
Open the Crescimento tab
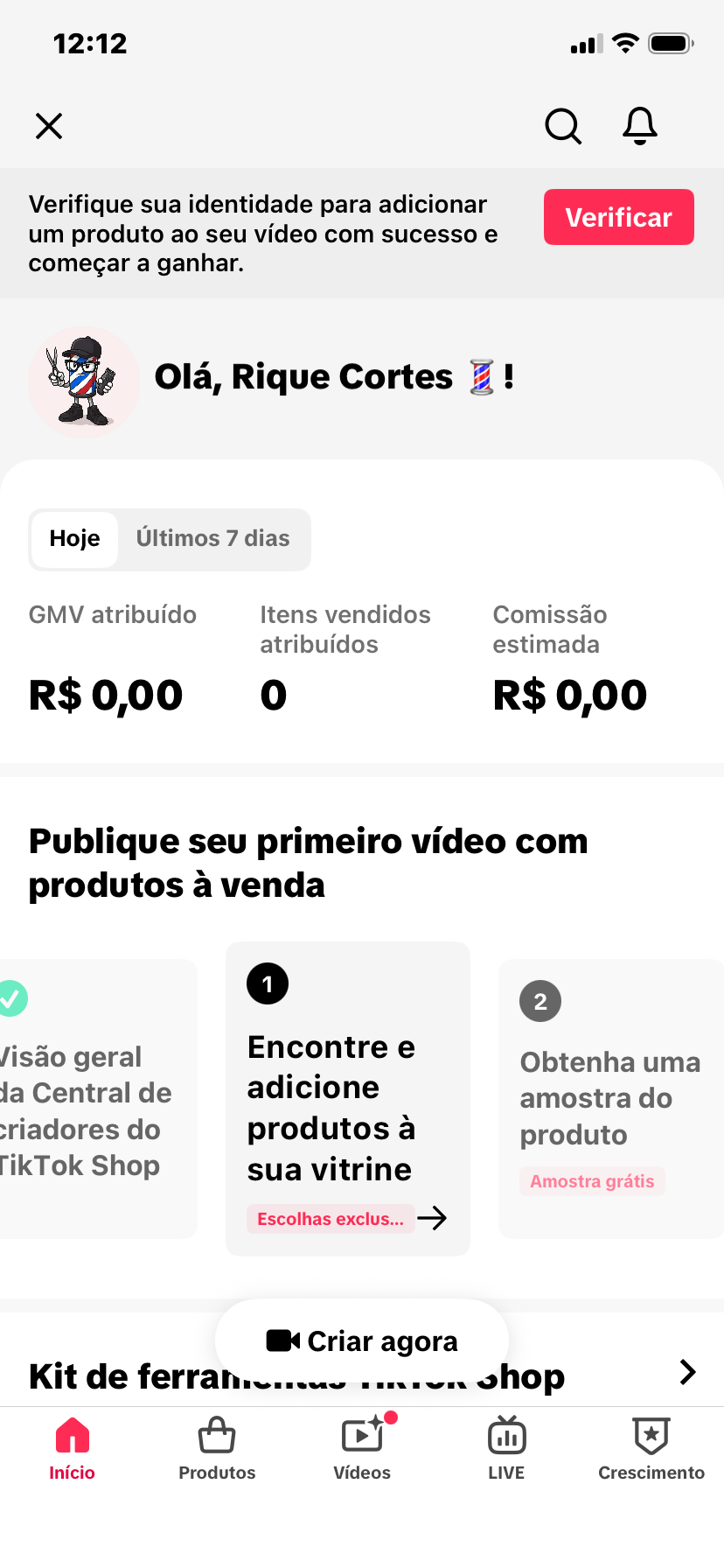[651, 1449]
